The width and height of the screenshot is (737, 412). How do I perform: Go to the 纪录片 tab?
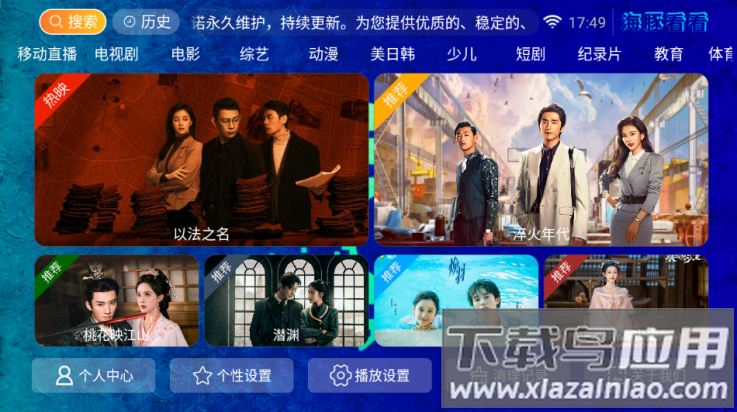click(599, 54)
